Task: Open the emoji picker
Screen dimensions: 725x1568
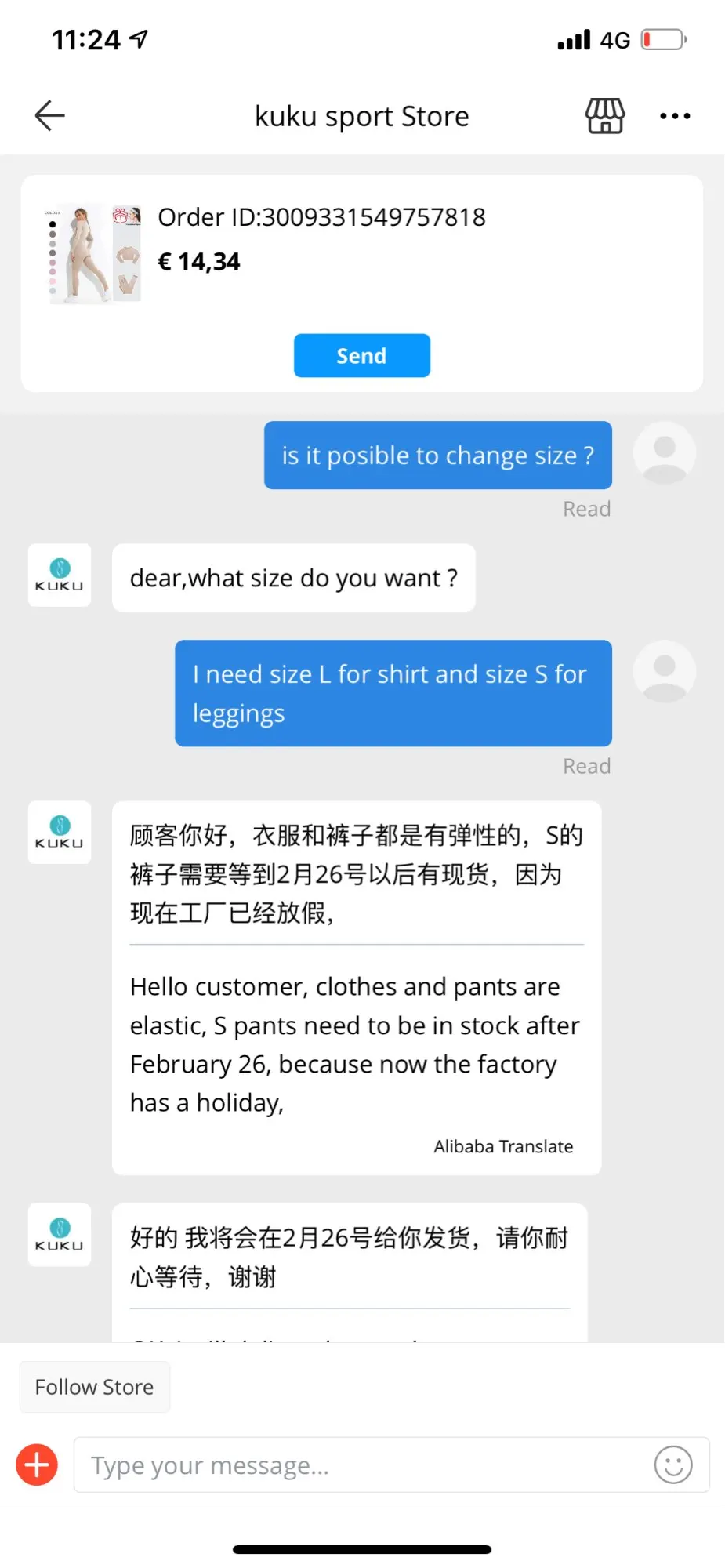Action: [x=673, y=1465]
